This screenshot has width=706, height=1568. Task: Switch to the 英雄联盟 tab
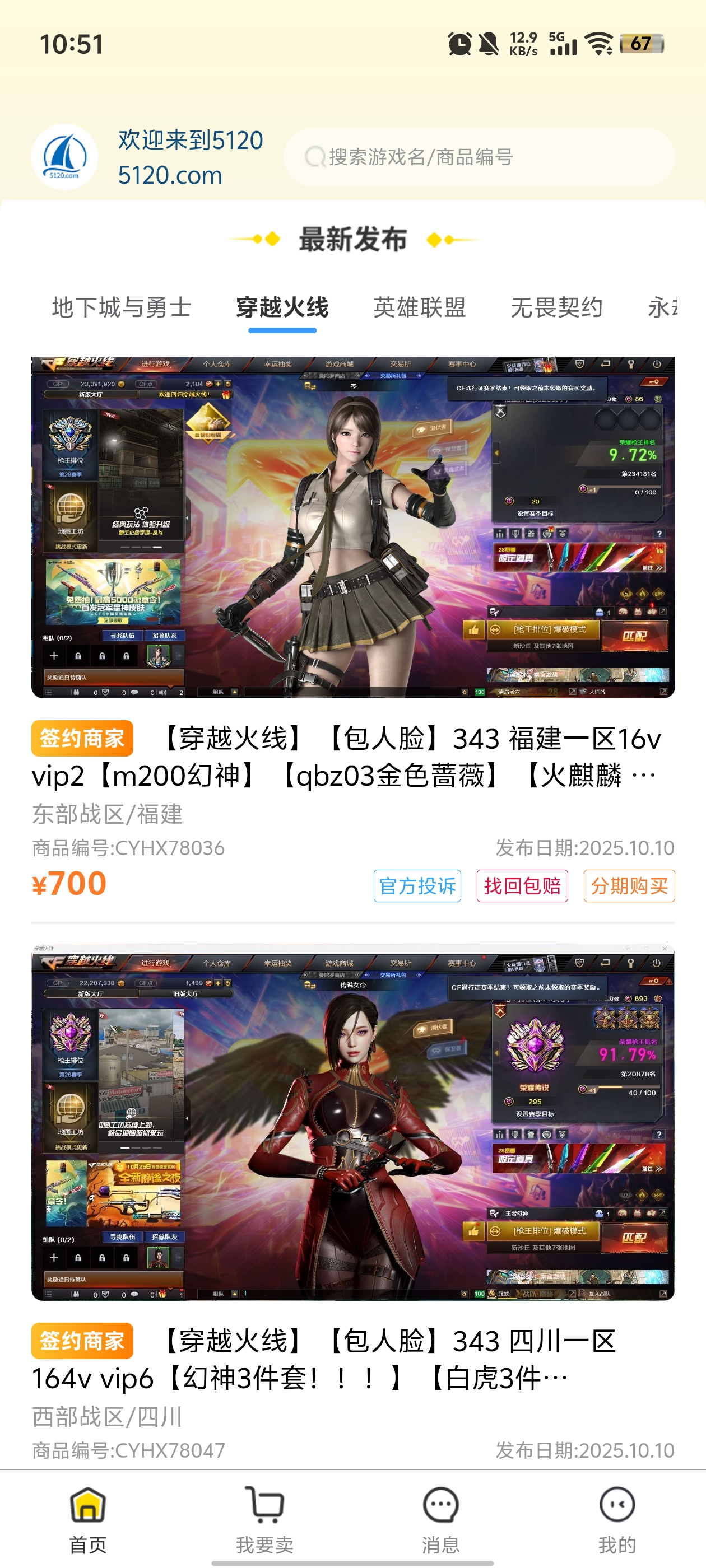pos(419,307)
